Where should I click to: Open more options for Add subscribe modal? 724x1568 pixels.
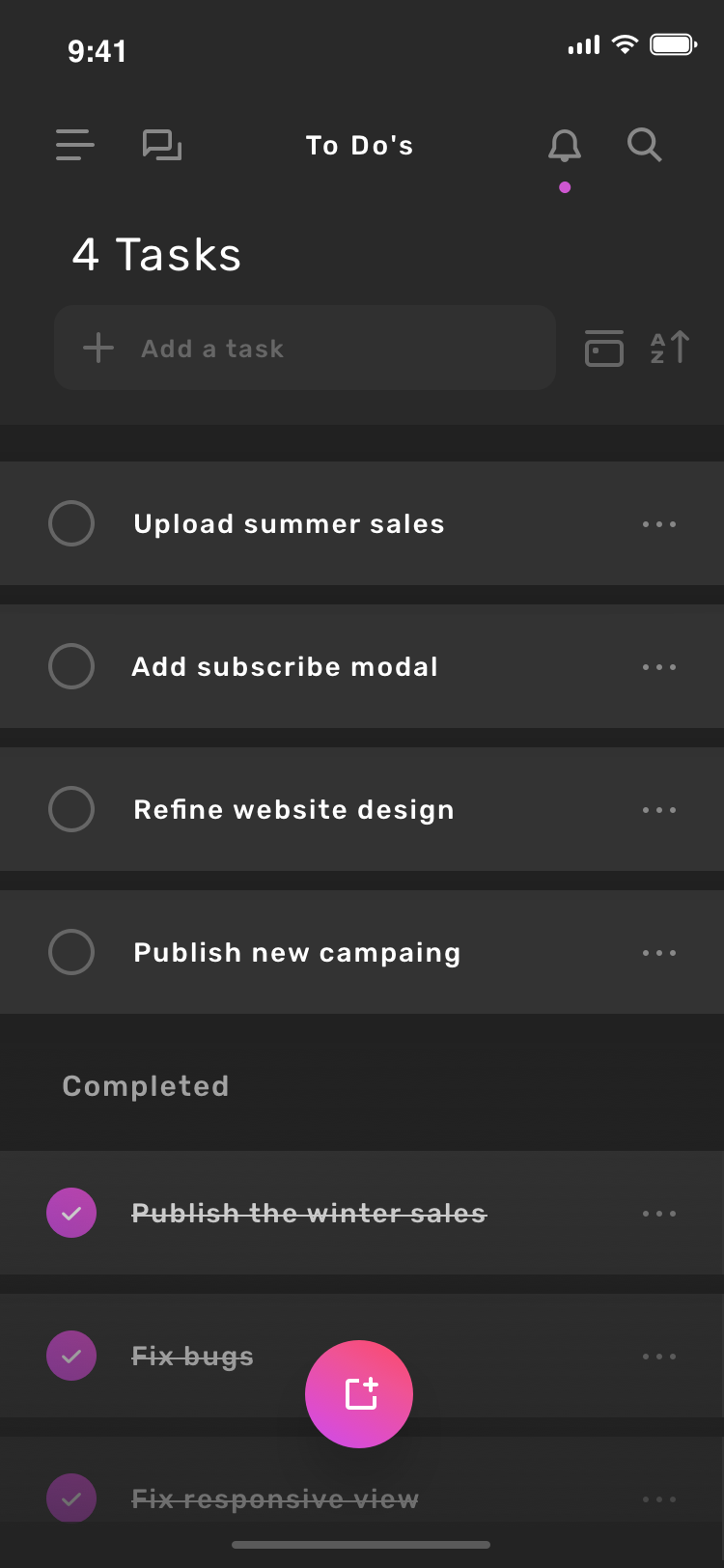click(x=659, y=667)
